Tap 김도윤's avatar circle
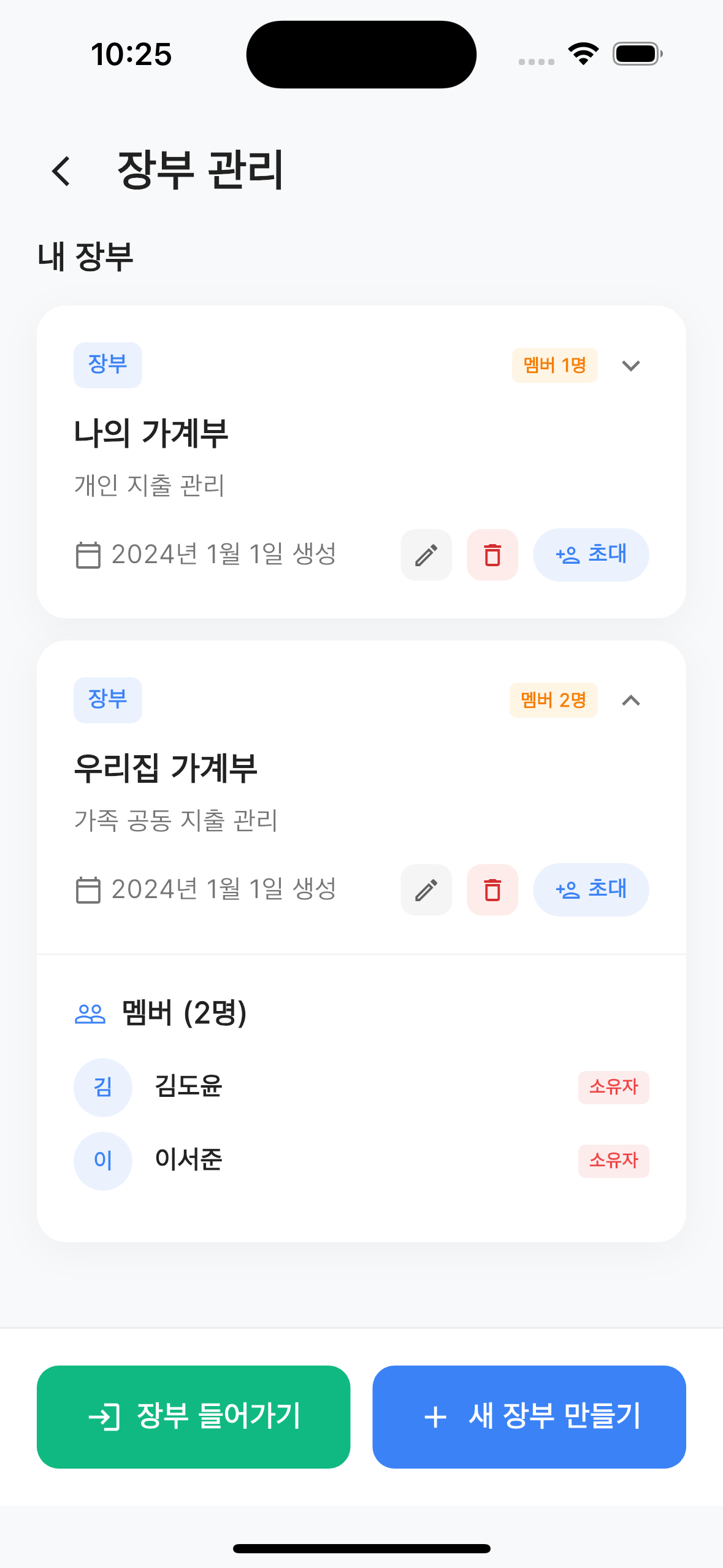 click(102, 1086)
